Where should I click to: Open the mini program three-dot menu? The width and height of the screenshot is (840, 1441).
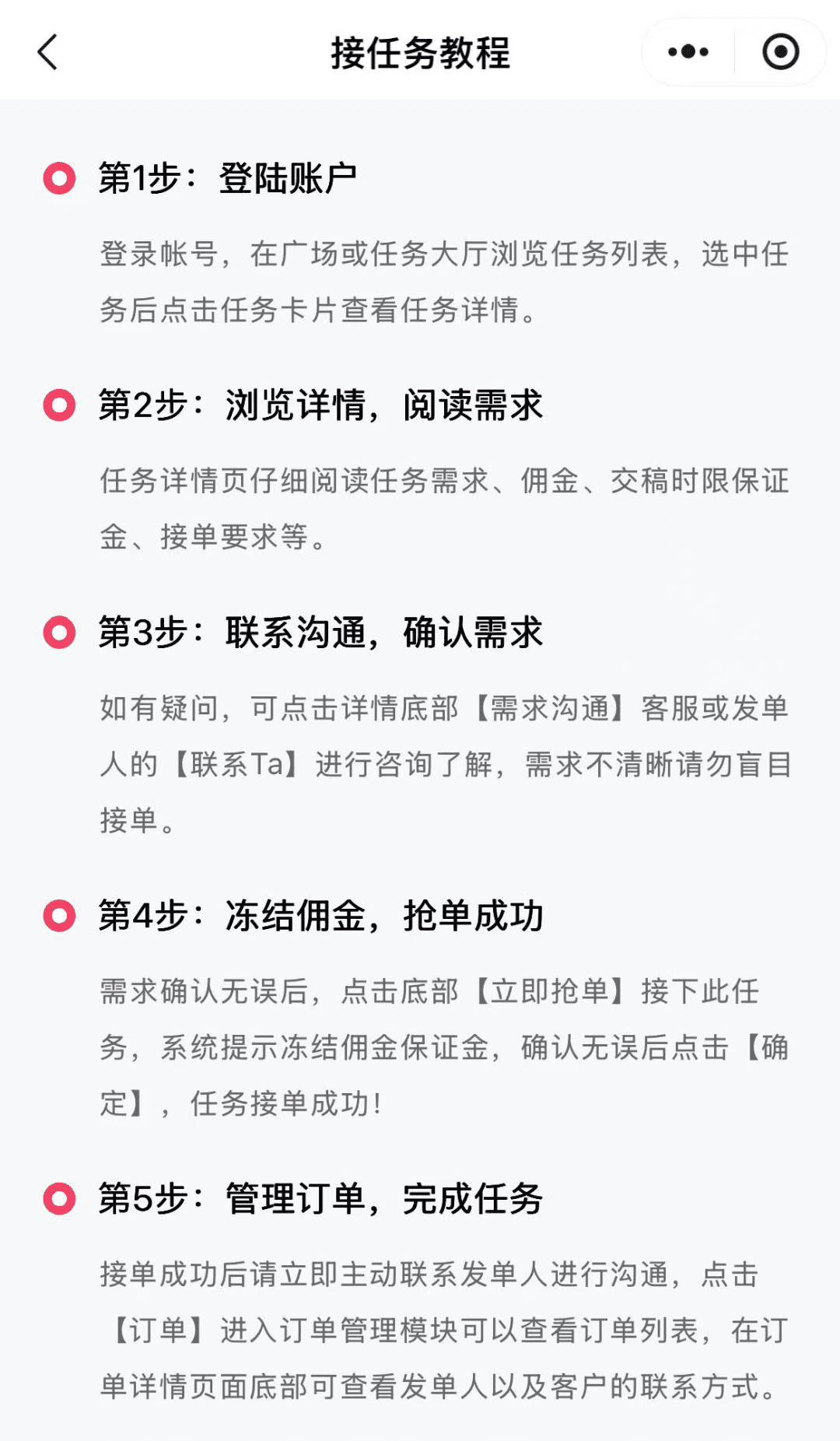tap(688, 52)
